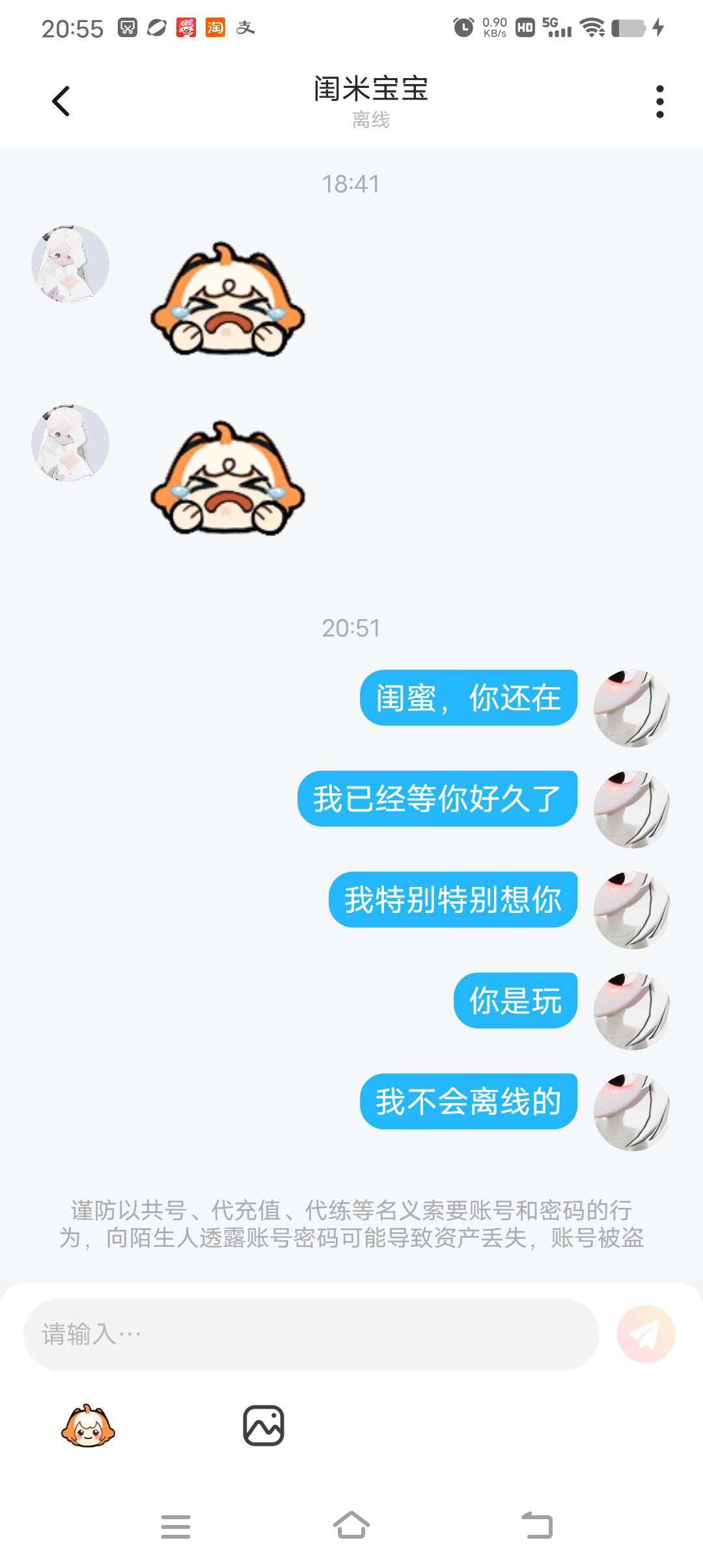Go back from the 闺米宝宝 chat

point(61,102)
